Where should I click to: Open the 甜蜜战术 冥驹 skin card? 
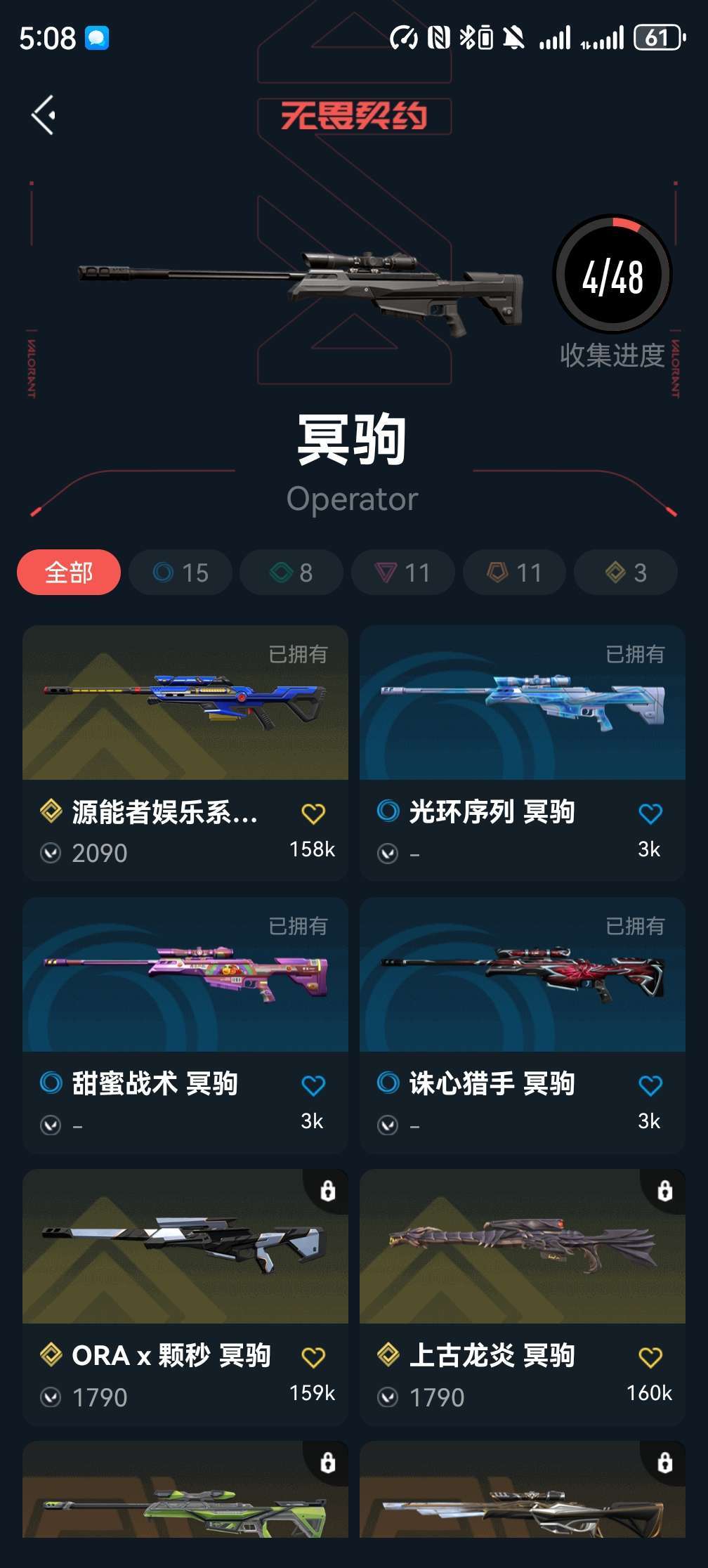[x=185, y=975]
